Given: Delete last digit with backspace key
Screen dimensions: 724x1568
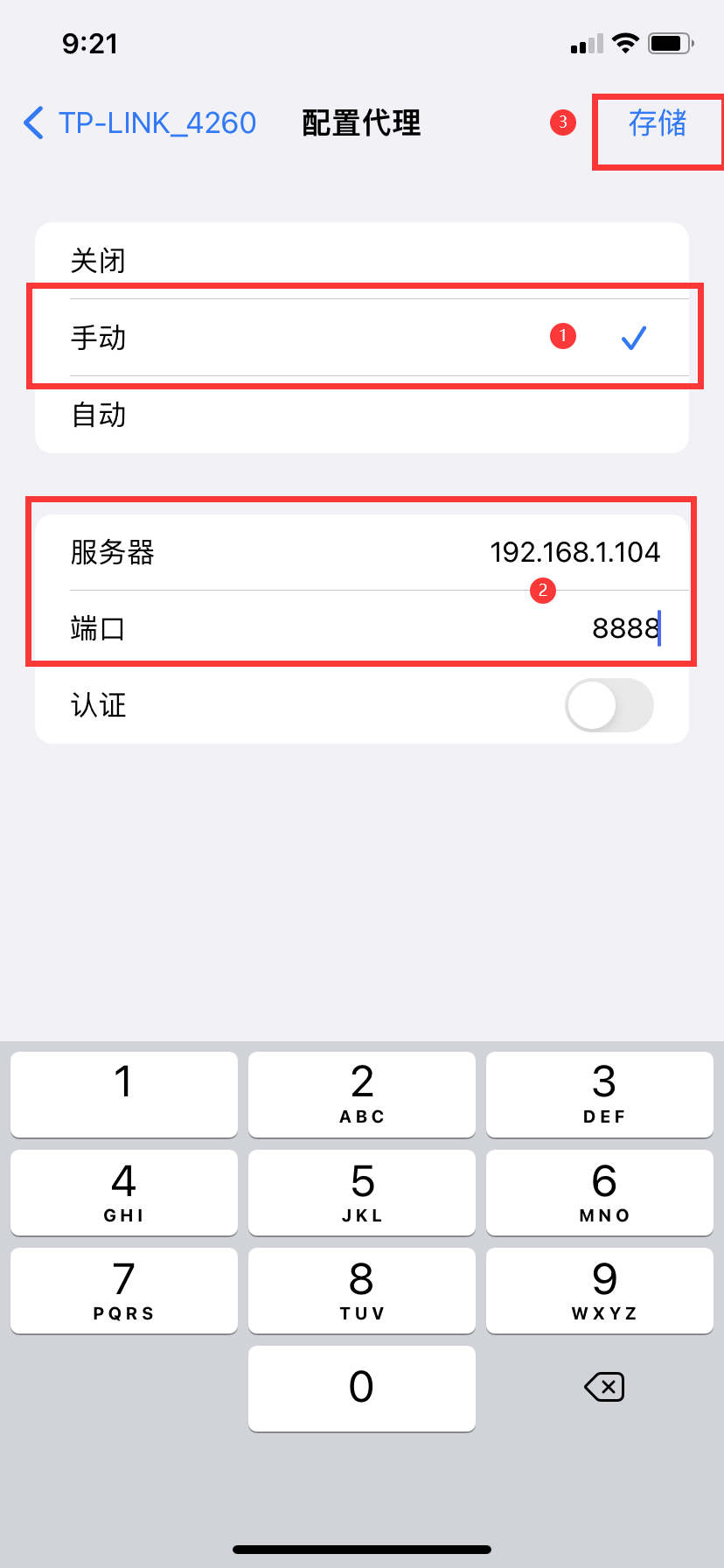Looking at the screenshot, I should pyautogui.click(x=603, y=1387).
